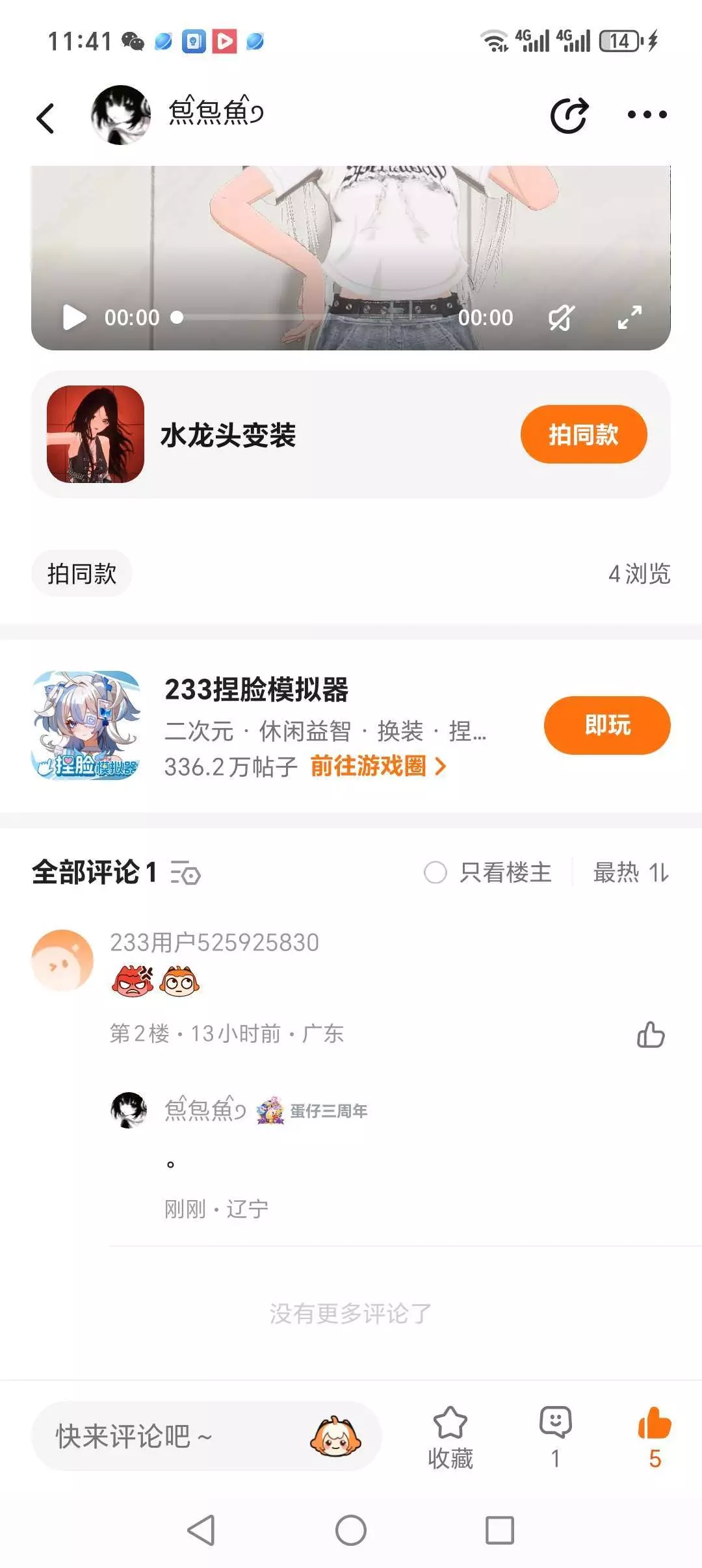Open the 233用户525925830 commenter avatar
702x1568 pixels.
click(x=62, y=960)
